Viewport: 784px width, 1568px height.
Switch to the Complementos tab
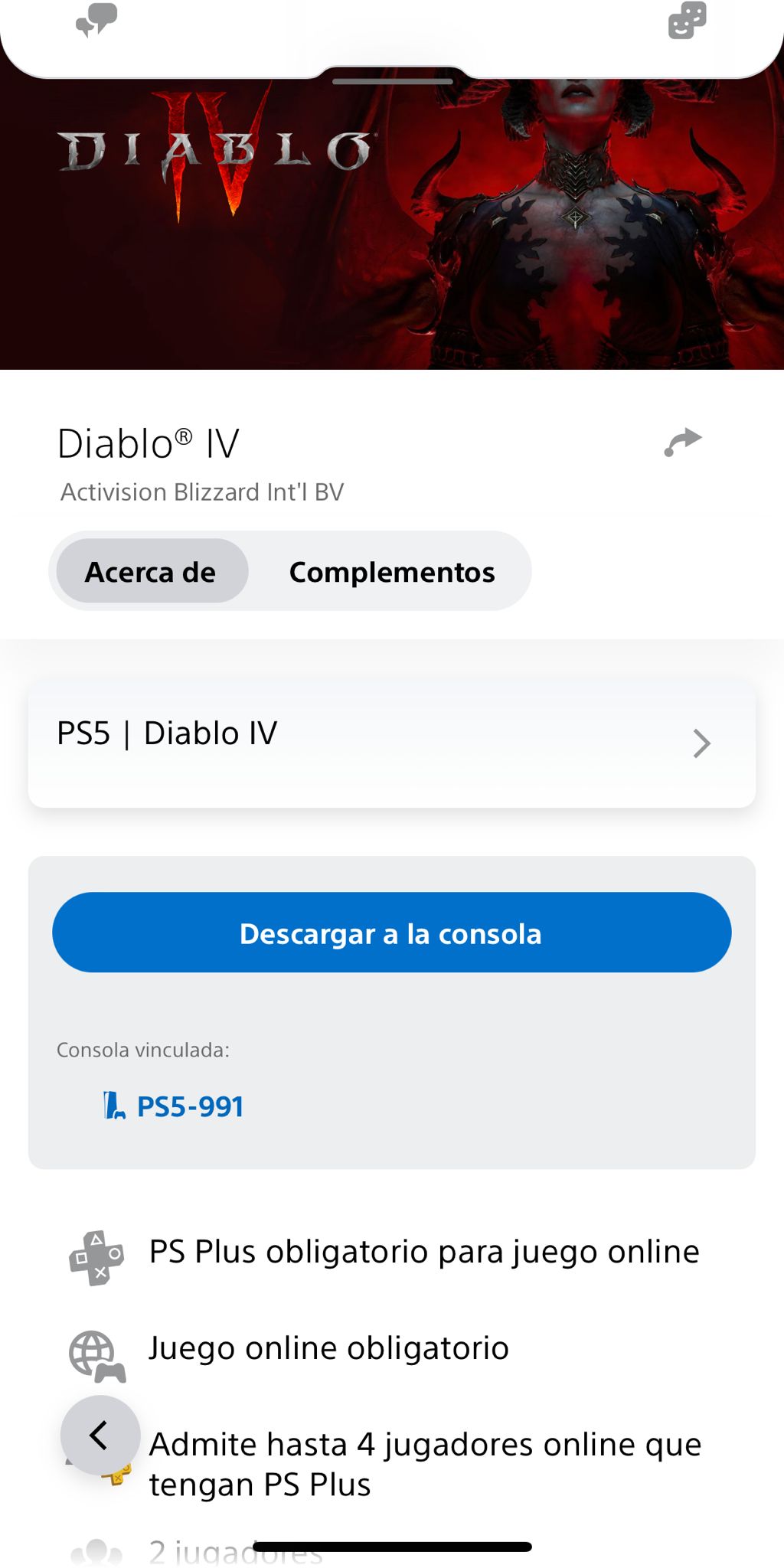391,572
